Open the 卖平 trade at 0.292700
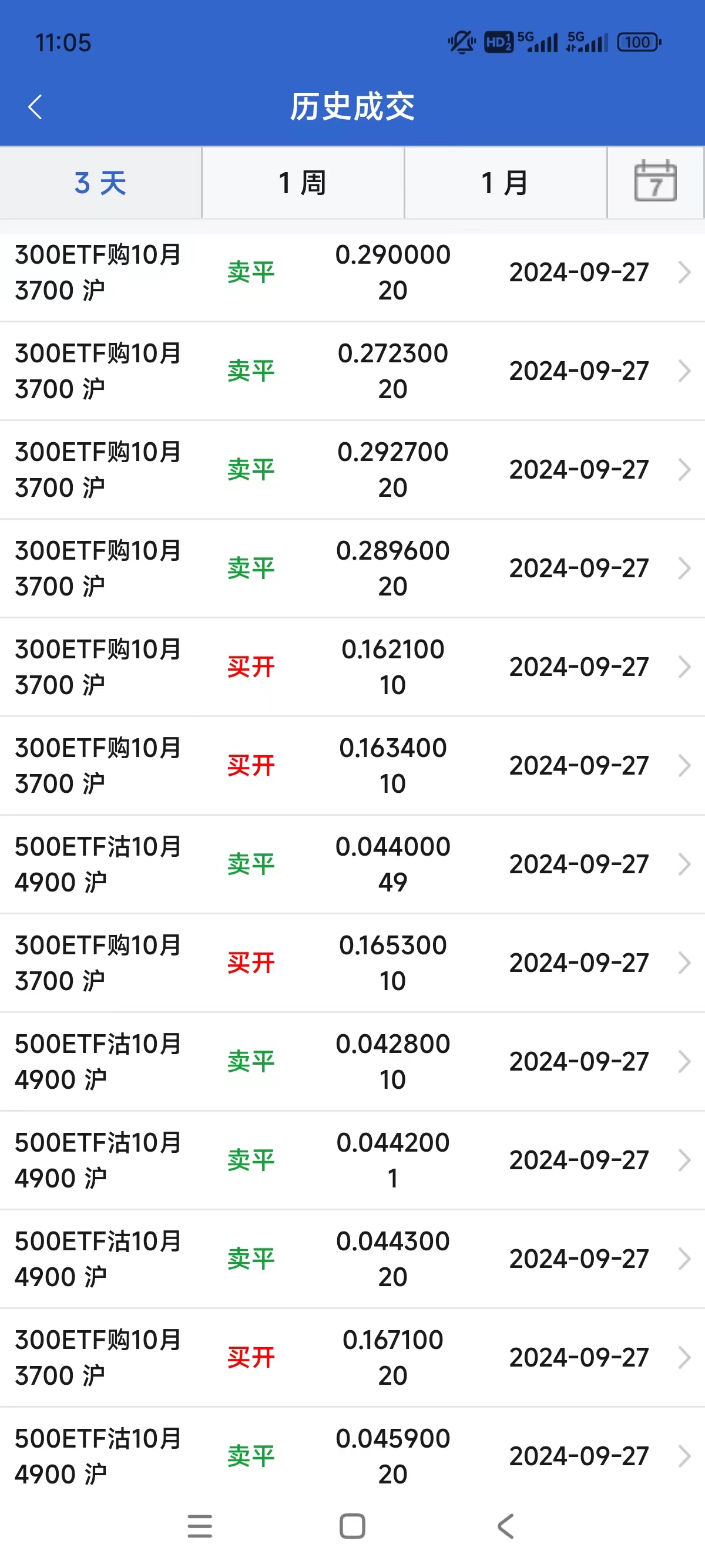The height and width of the screenshot is (1568, 705). coord(352,469)
